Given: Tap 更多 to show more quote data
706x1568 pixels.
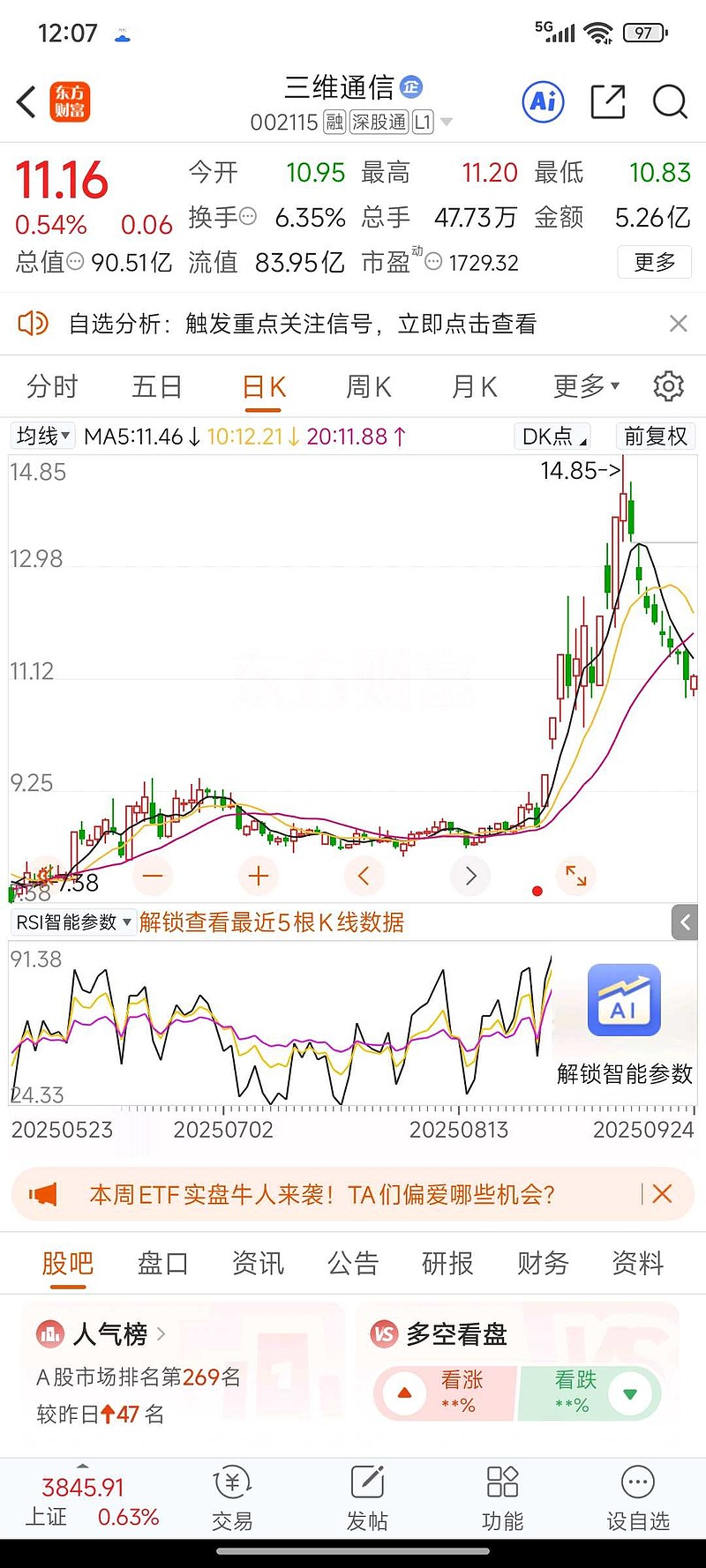Looking at the screenshot, I should click(654, 262).
